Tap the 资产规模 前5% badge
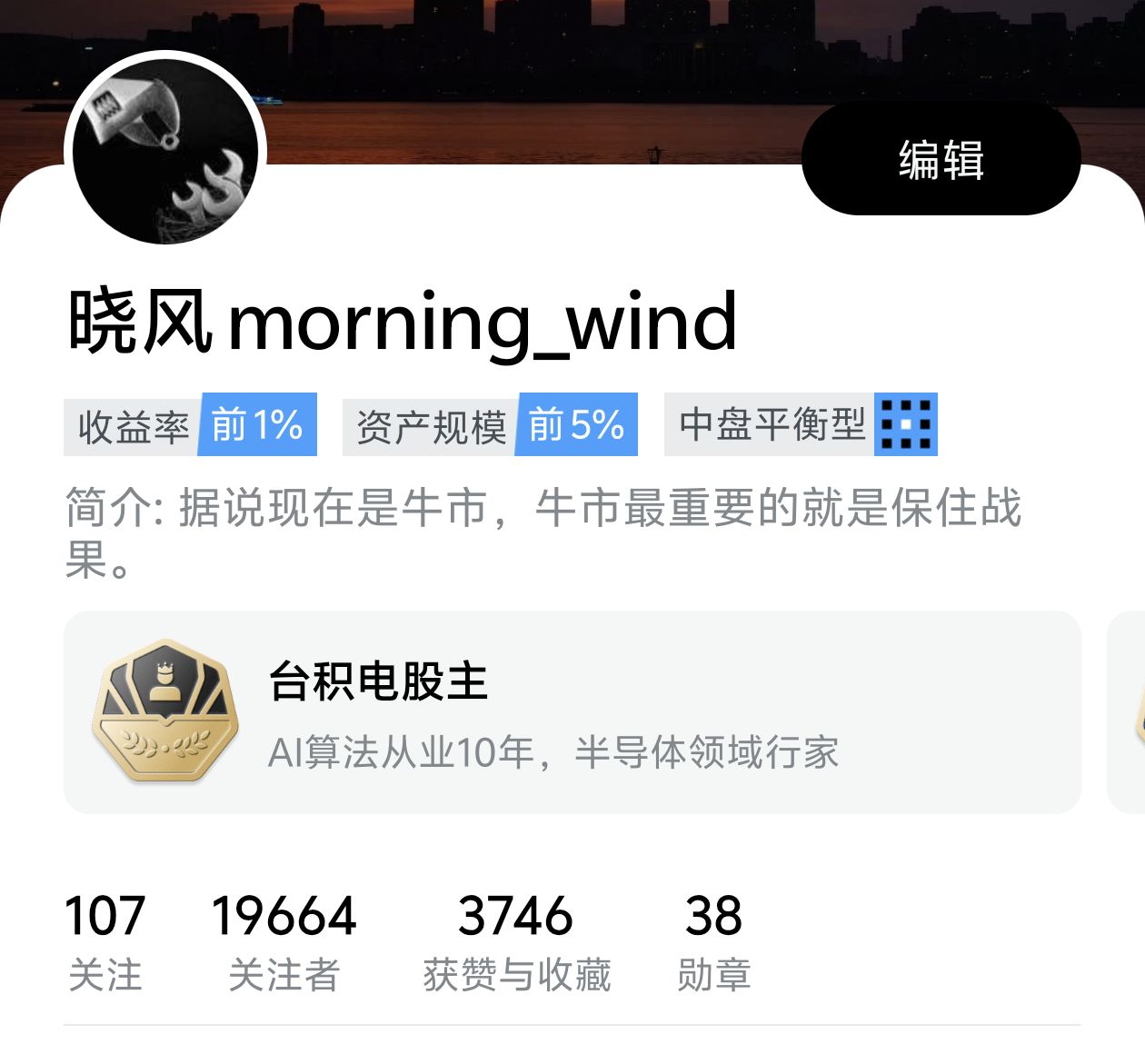The width and height of the screenshot is (1145, 1064). 490,424
